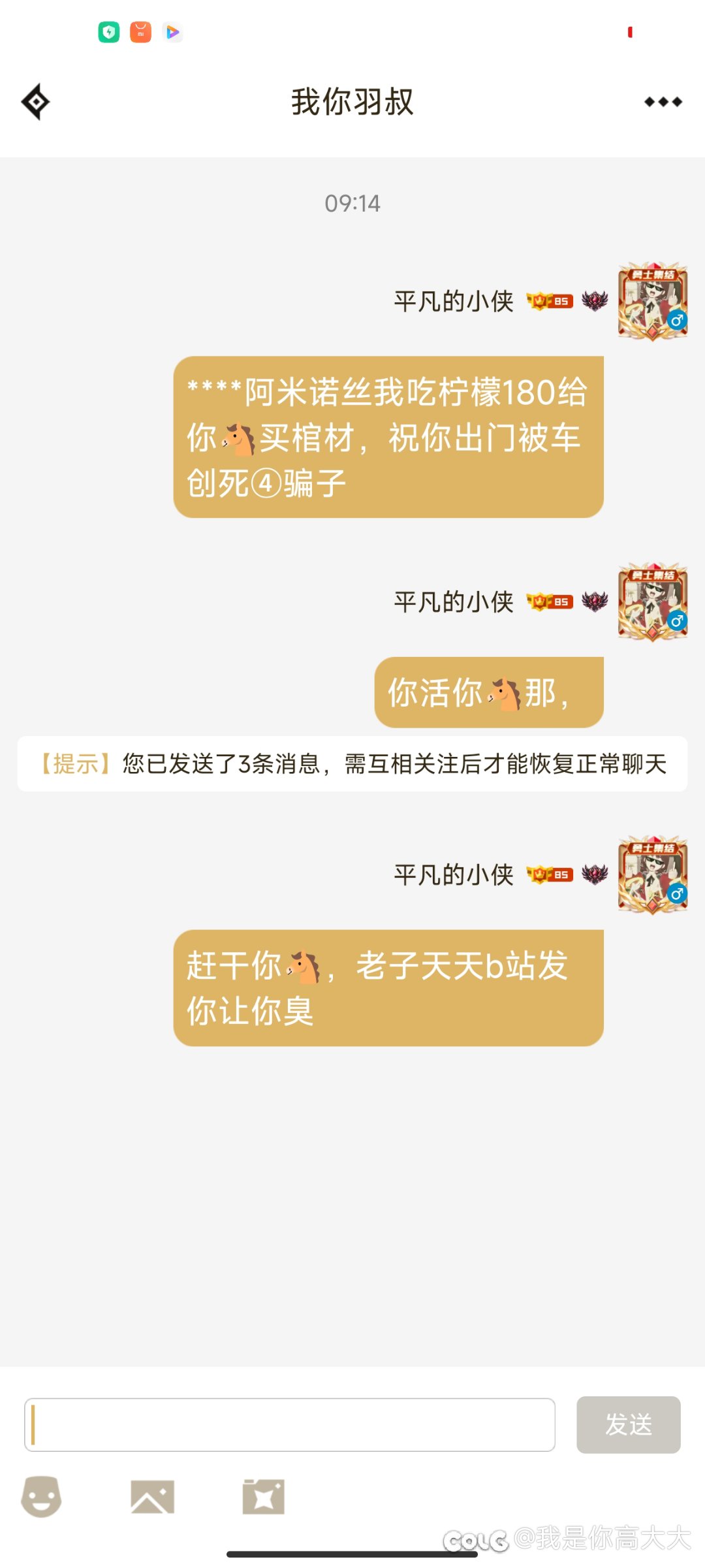This screenshot has height=1568, width=705.
Task: Attach a picture with the image icon
Action: coord(152,1496)
